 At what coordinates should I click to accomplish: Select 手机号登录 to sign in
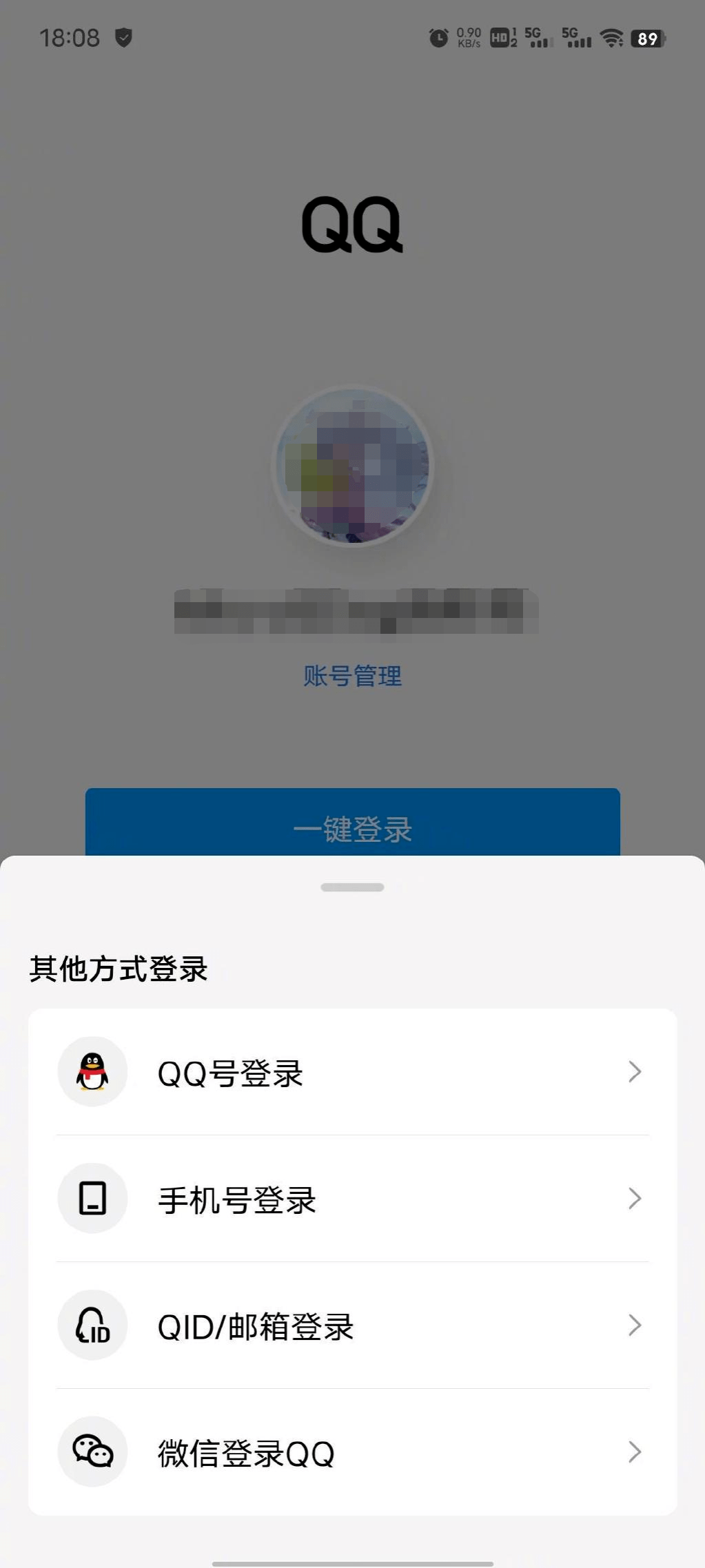coord(351,1199)
